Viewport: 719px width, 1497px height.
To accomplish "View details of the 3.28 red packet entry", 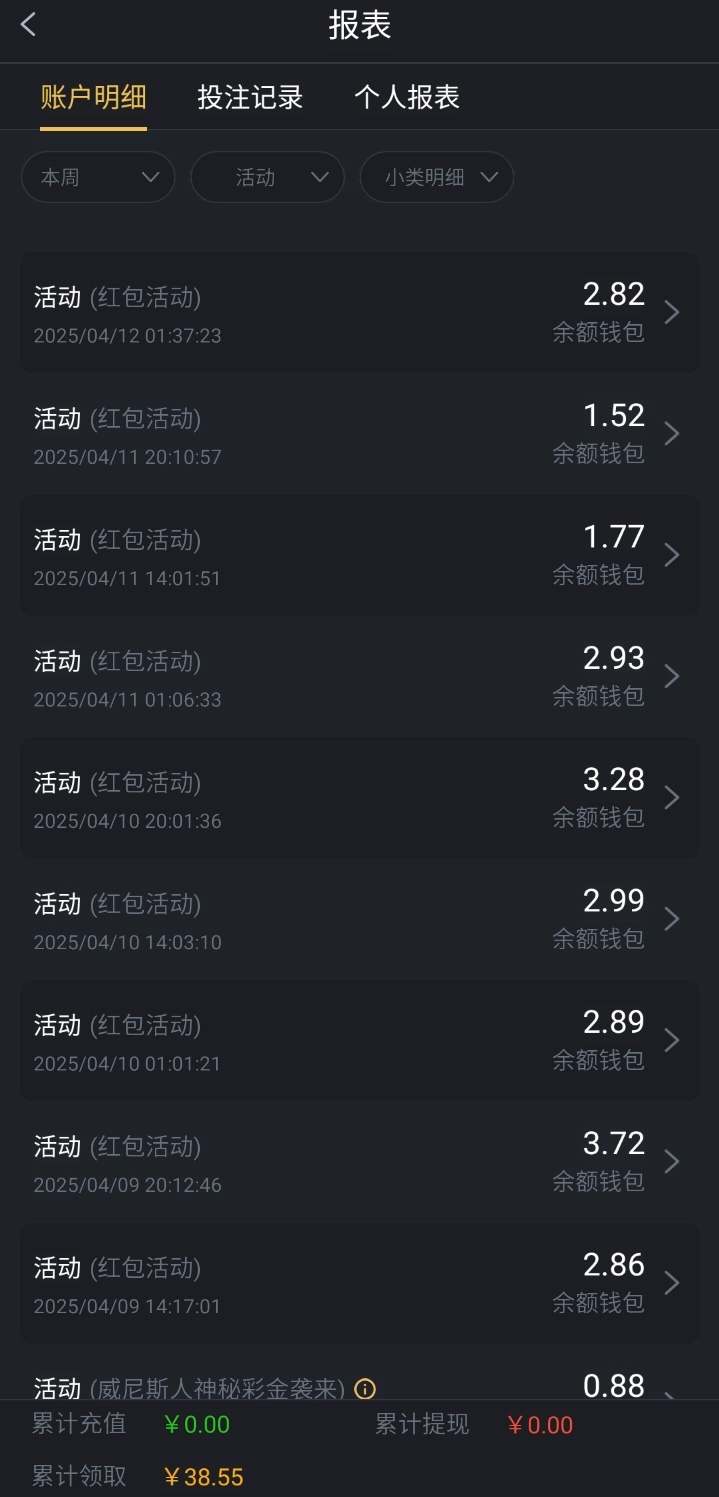I will 359,798.
